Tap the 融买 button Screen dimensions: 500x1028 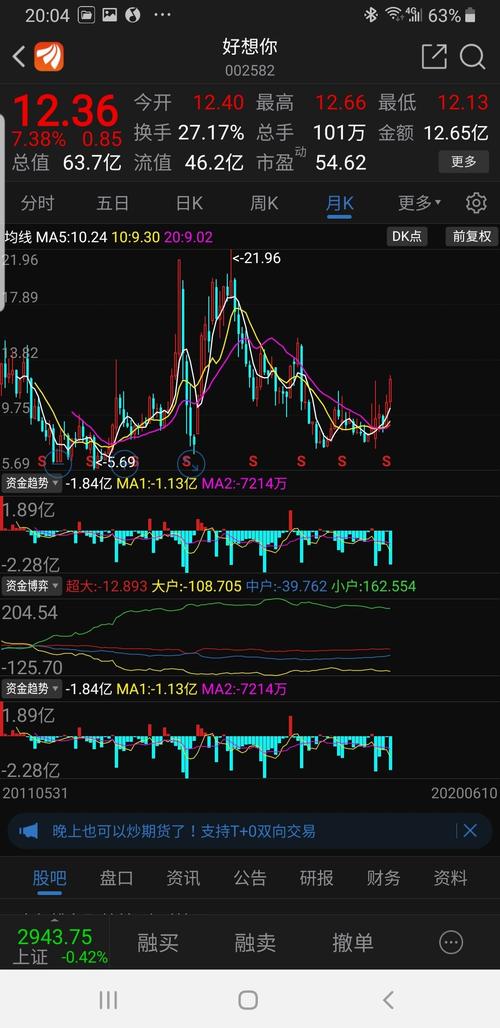pyautogui.click(x=158, y=943)
